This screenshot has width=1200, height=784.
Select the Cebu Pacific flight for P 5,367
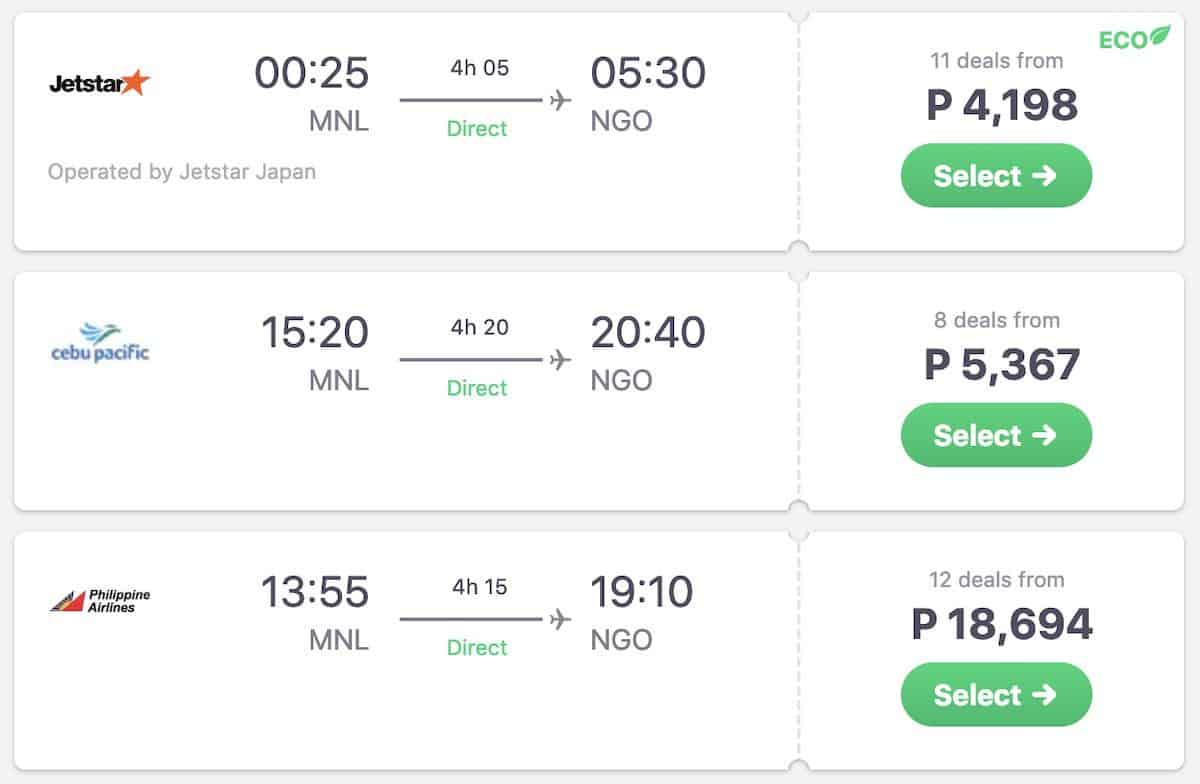tap(996, 435)
